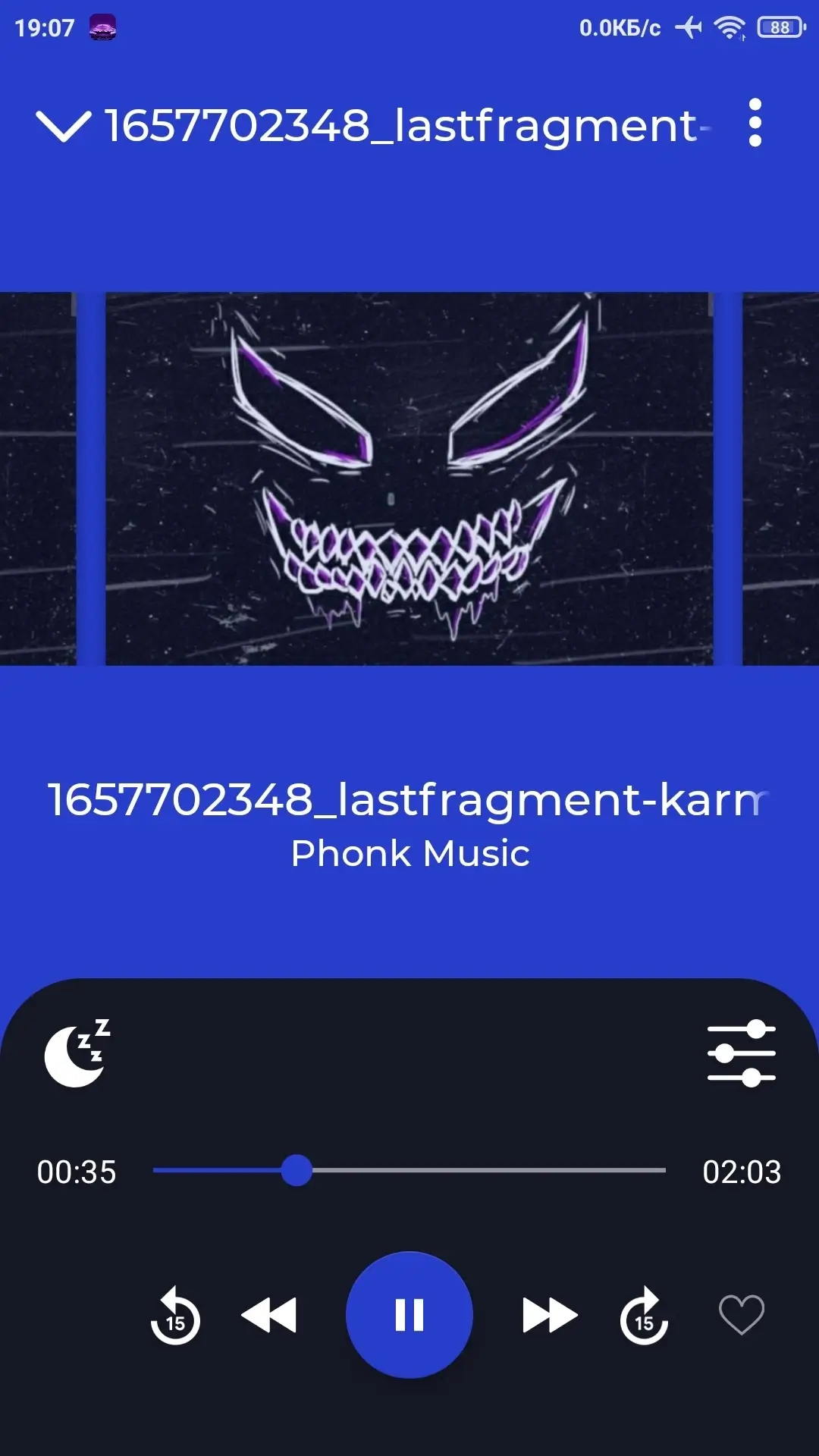
Task: Collapse the player with the down chevron
Action: [64, 124]
